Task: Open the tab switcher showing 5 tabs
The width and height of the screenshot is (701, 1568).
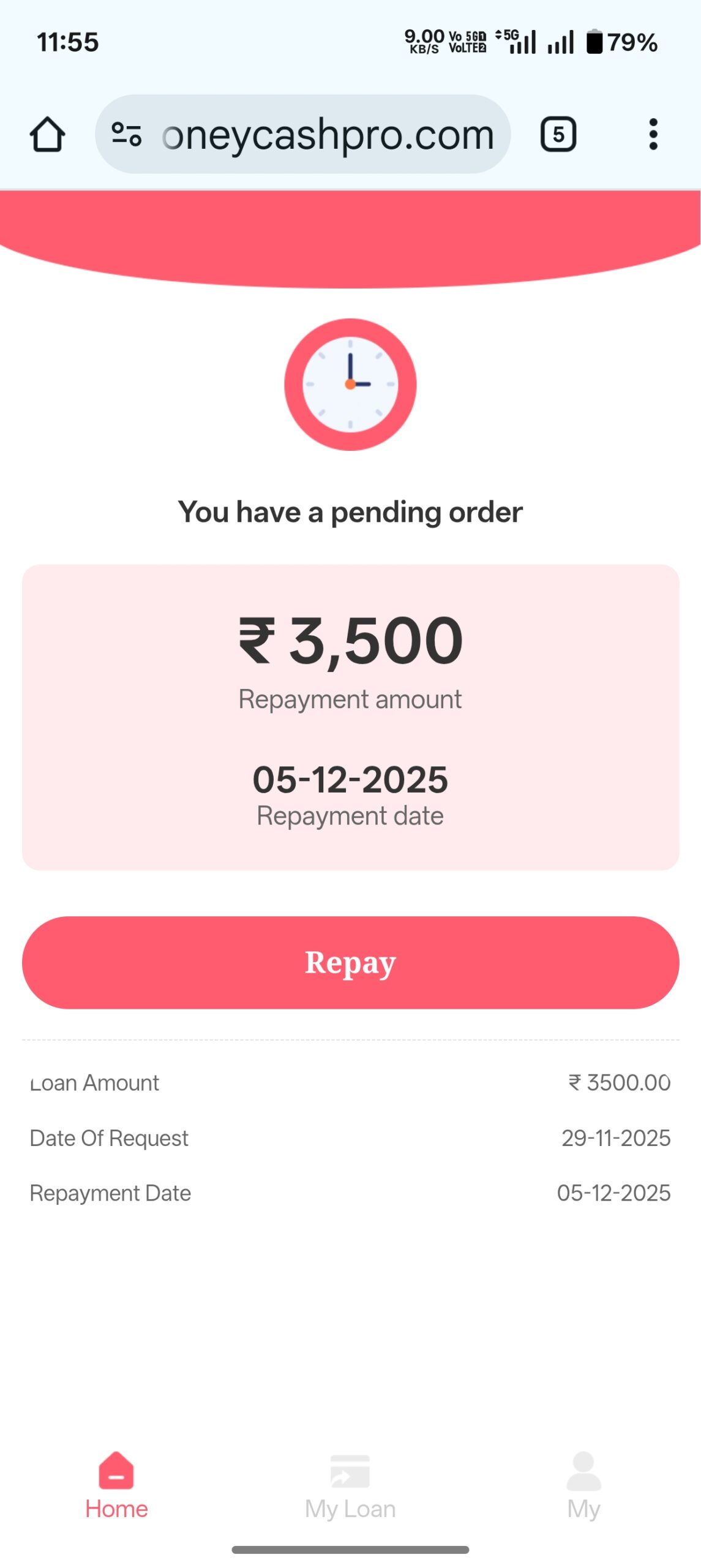Action: pos(558,134)
